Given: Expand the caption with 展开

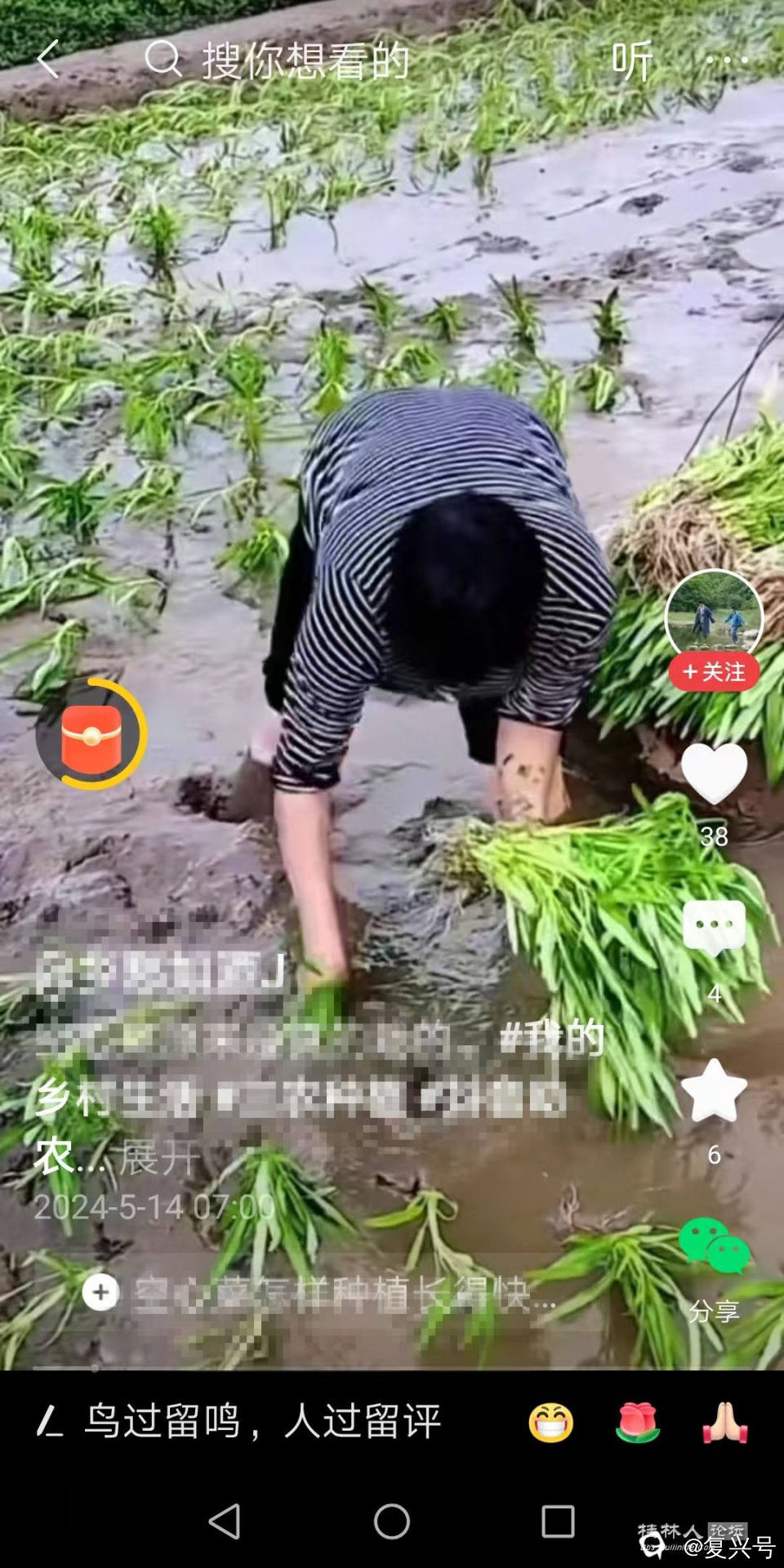Looking at the screenshot, I should [x=159, y=1158].
